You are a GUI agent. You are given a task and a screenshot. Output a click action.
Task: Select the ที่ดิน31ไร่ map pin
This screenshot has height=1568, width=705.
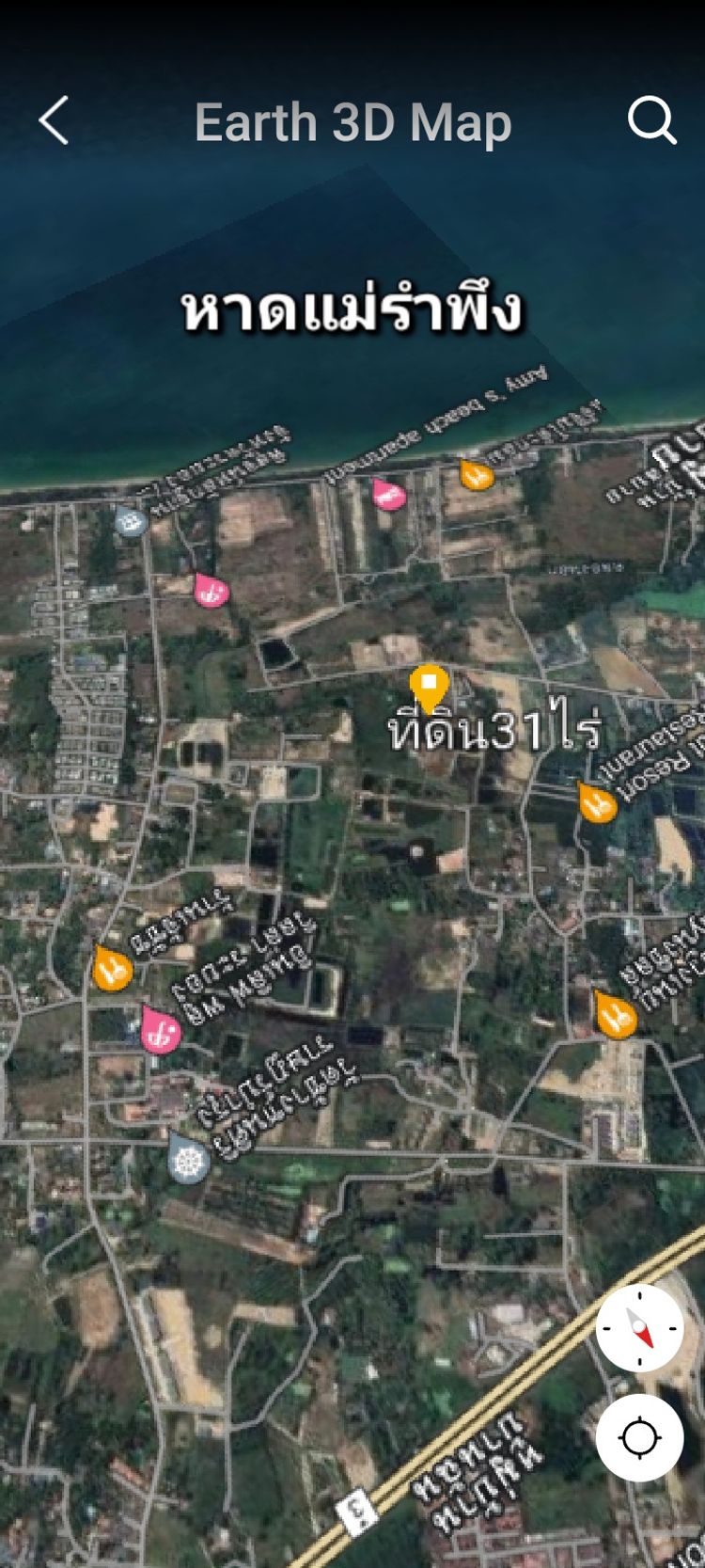pos(429,686)
